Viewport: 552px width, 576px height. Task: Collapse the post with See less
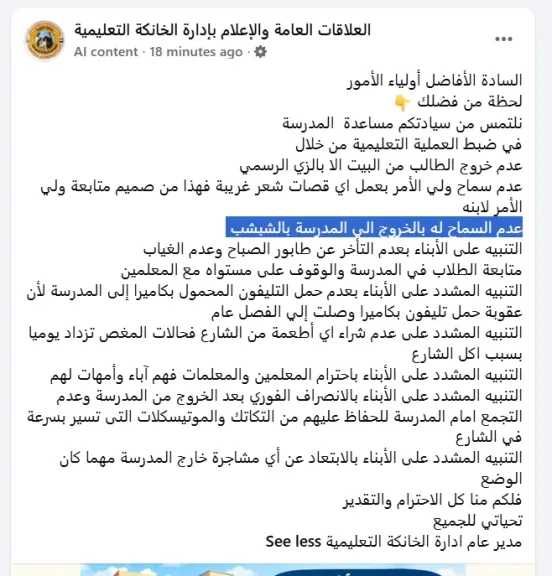293,541
